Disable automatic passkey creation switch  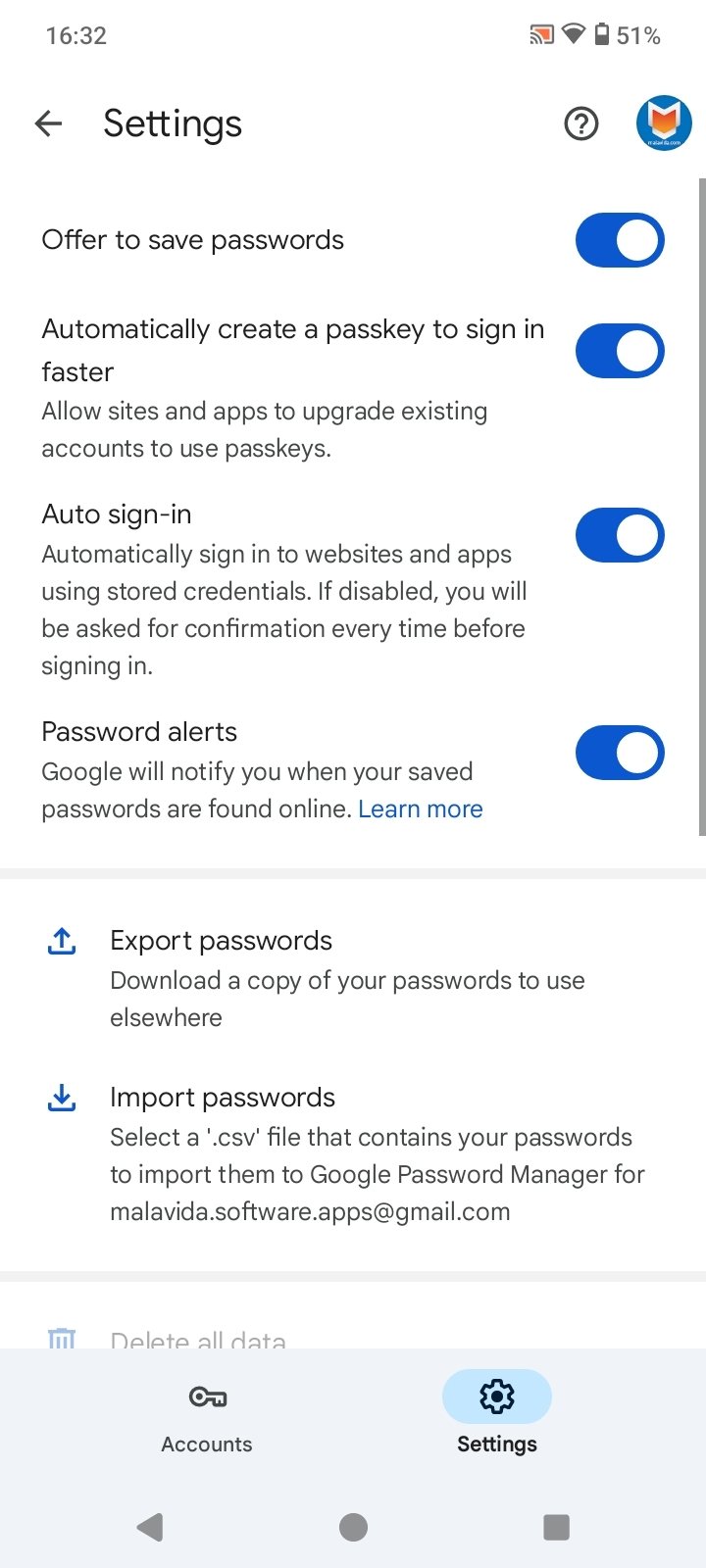[620, 351]
